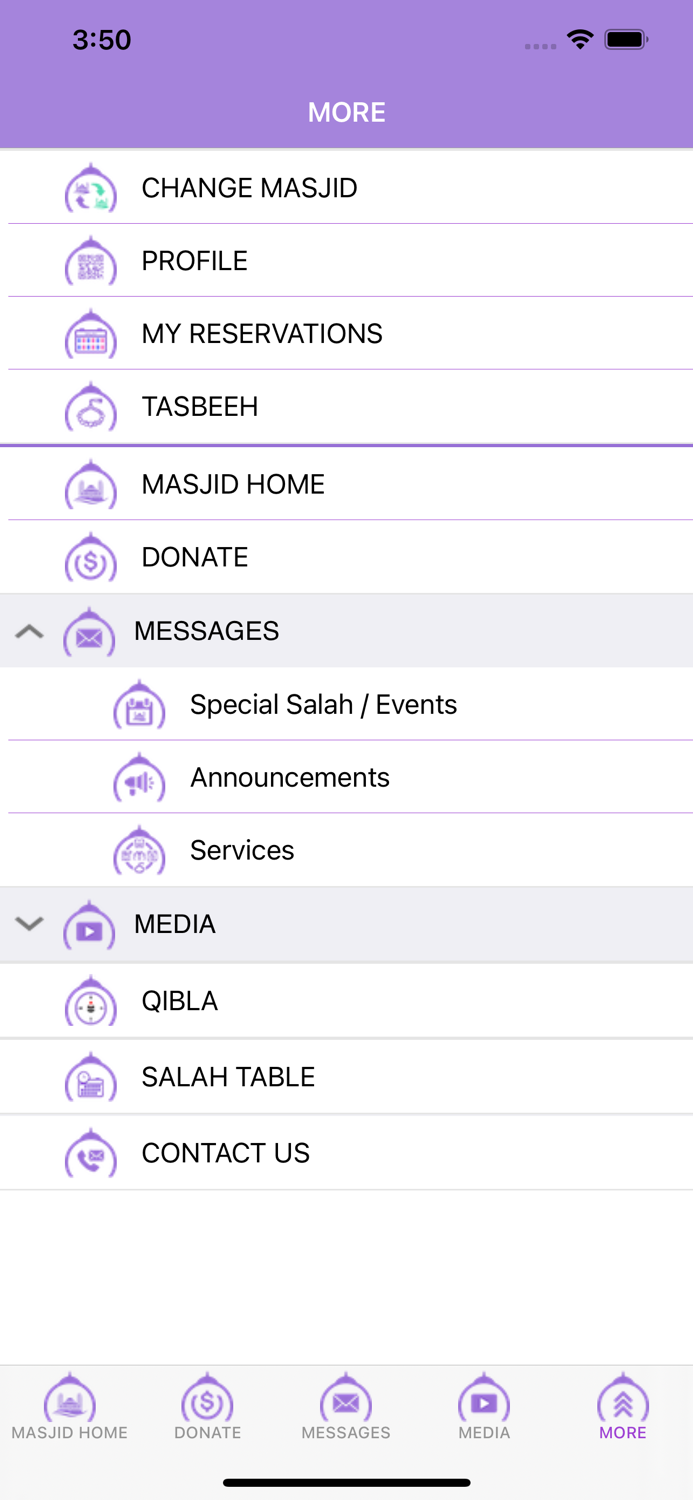Select Masjid Home in the list

[346, 484]
